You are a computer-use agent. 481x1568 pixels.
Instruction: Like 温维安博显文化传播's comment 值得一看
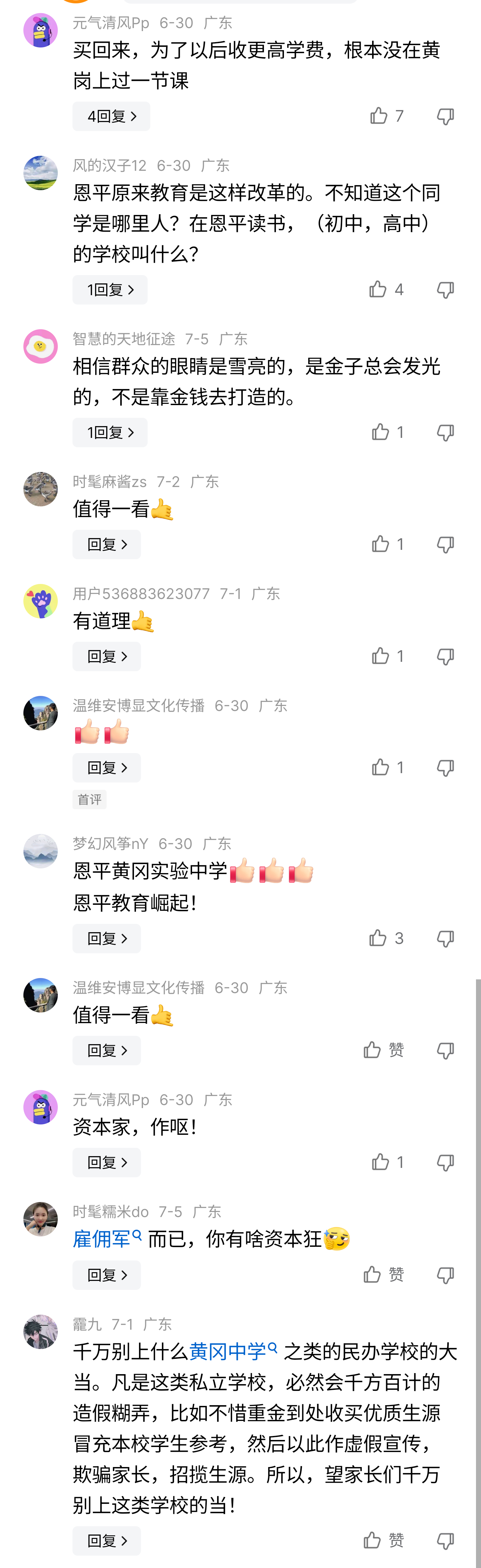pos(372,1050)
